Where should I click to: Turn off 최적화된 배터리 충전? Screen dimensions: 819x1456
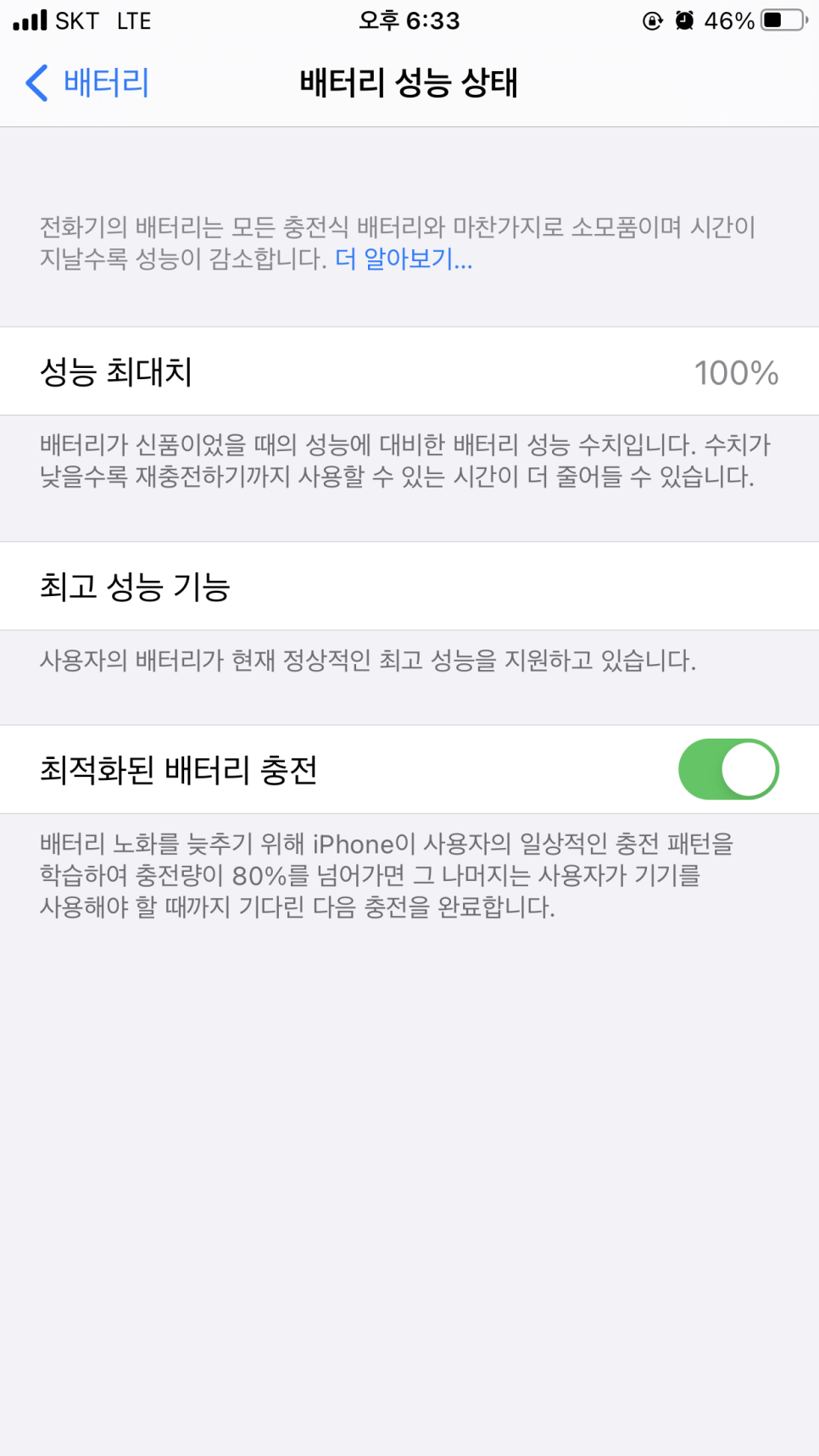(727, 769)
